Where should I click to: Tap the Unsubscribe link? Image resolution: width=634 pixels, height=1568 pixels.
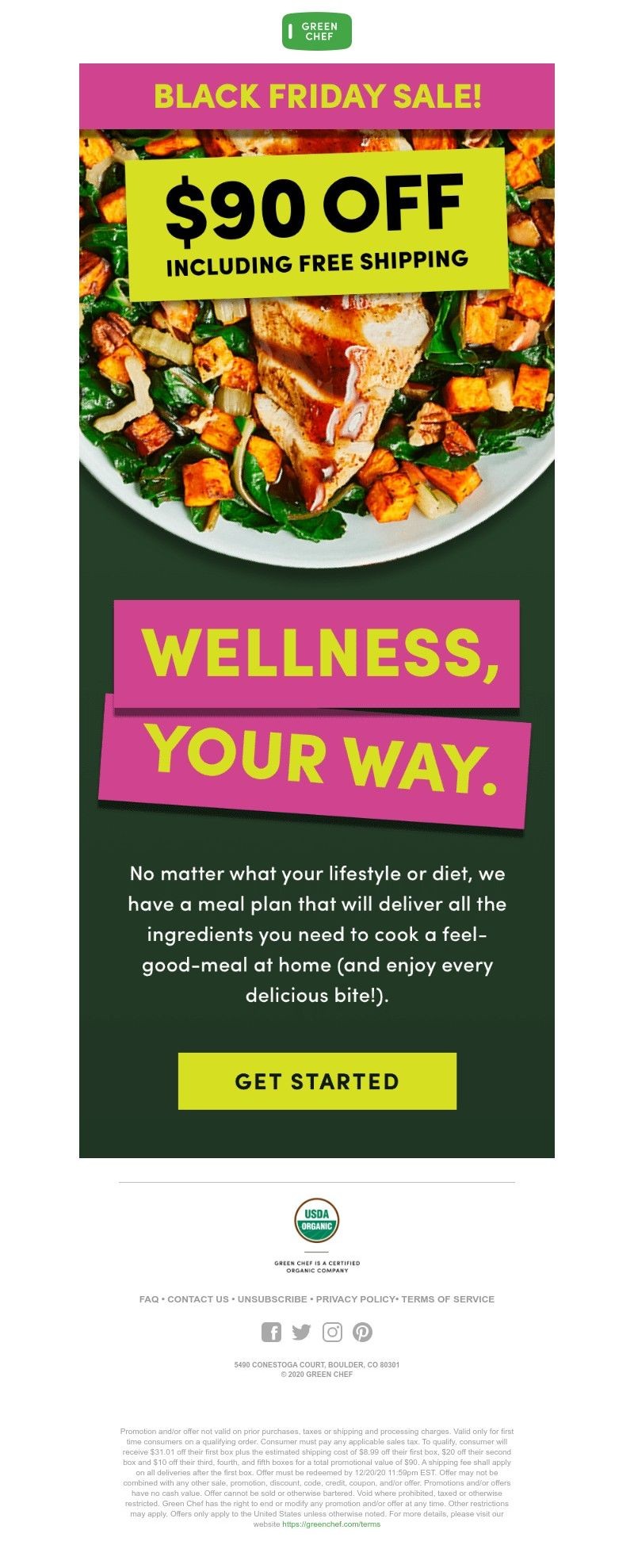(x=272, y=1299)
